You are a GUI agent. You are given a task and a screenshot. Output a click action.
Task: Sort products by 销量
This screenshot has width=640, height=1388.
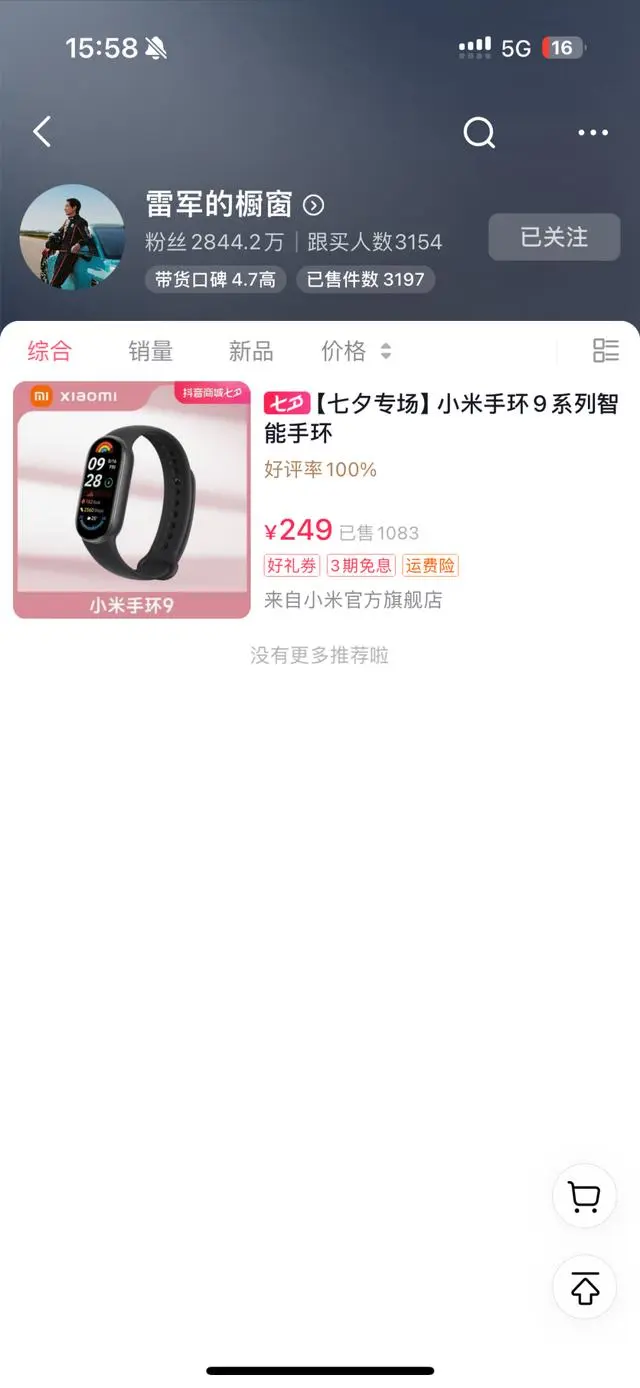click(x=150, y=351)
